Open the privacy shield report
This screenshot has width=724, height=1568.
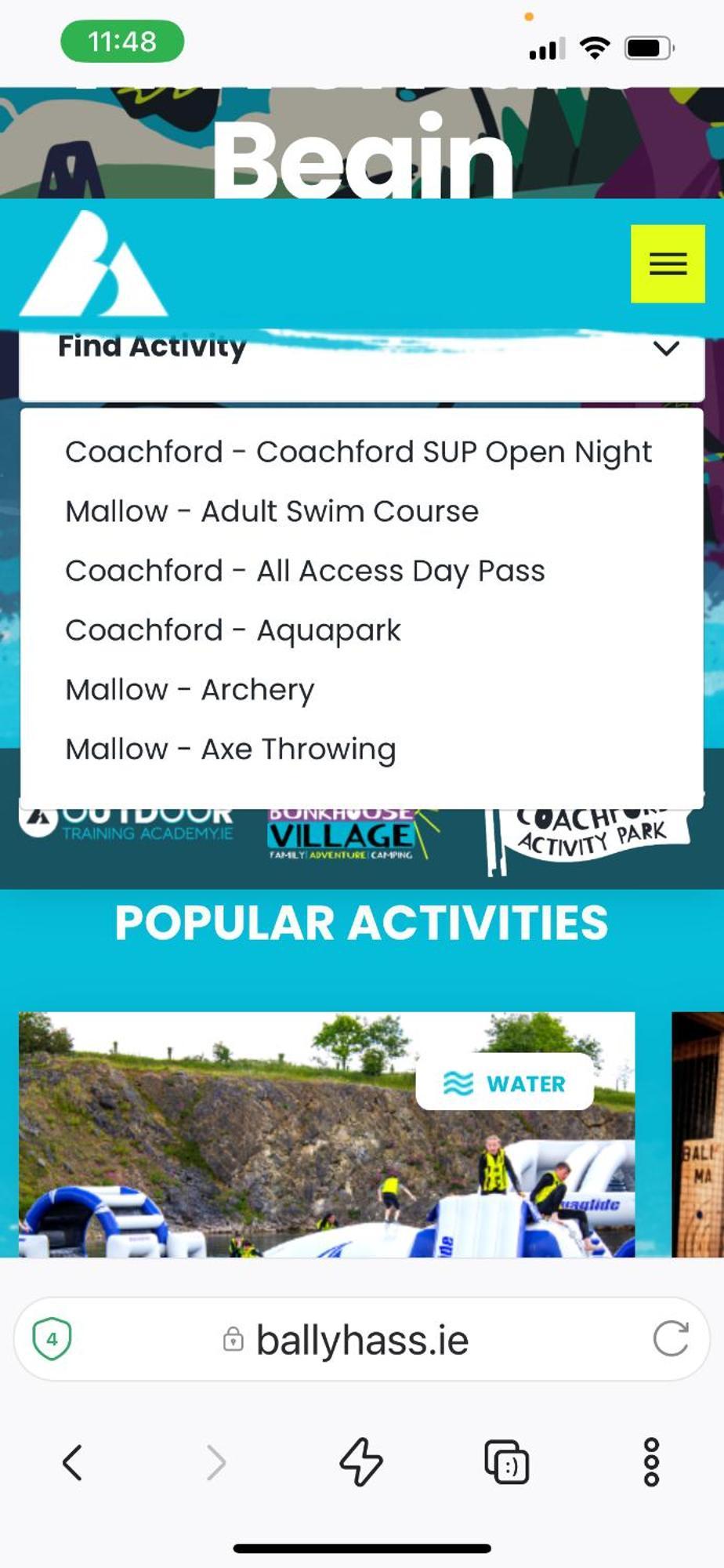(x=52, y=1339)
